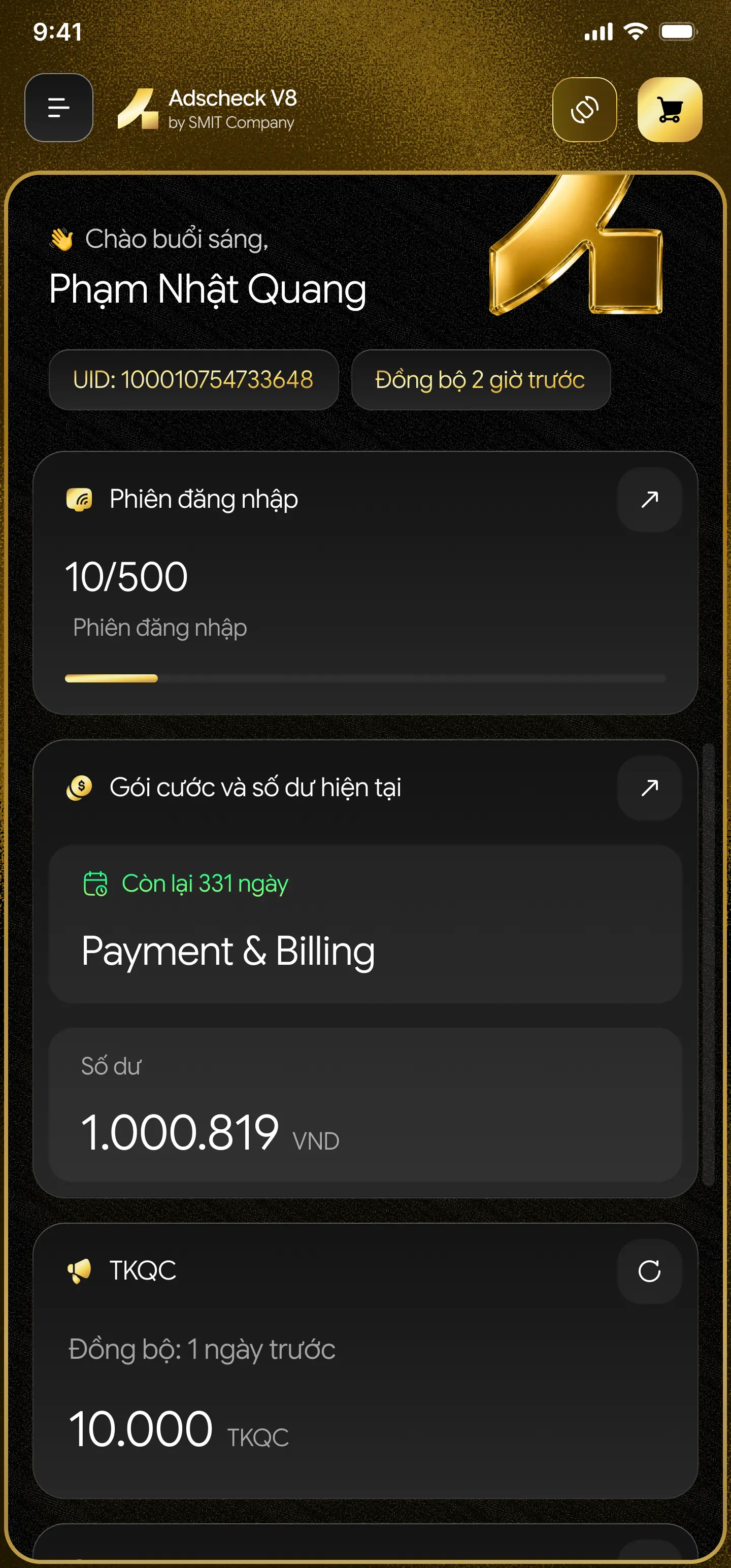Open the hamburger menu button
The width and height of the screenshot is (731, 1568).
(58, 108)
